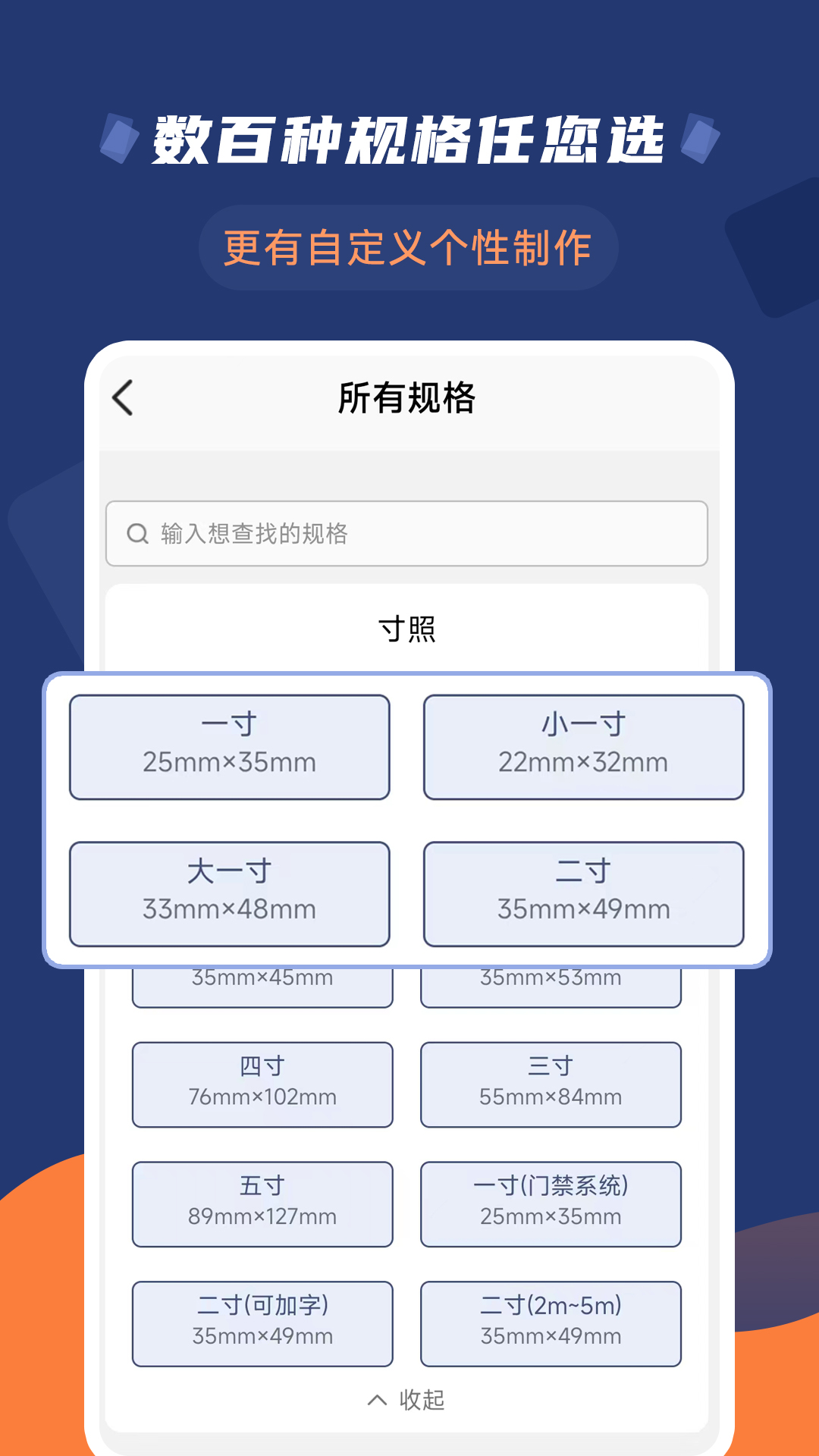Choose the 二寸 35mm×49mm size
The height and width of the screenshot is (1456, 819).
(583, 893)
